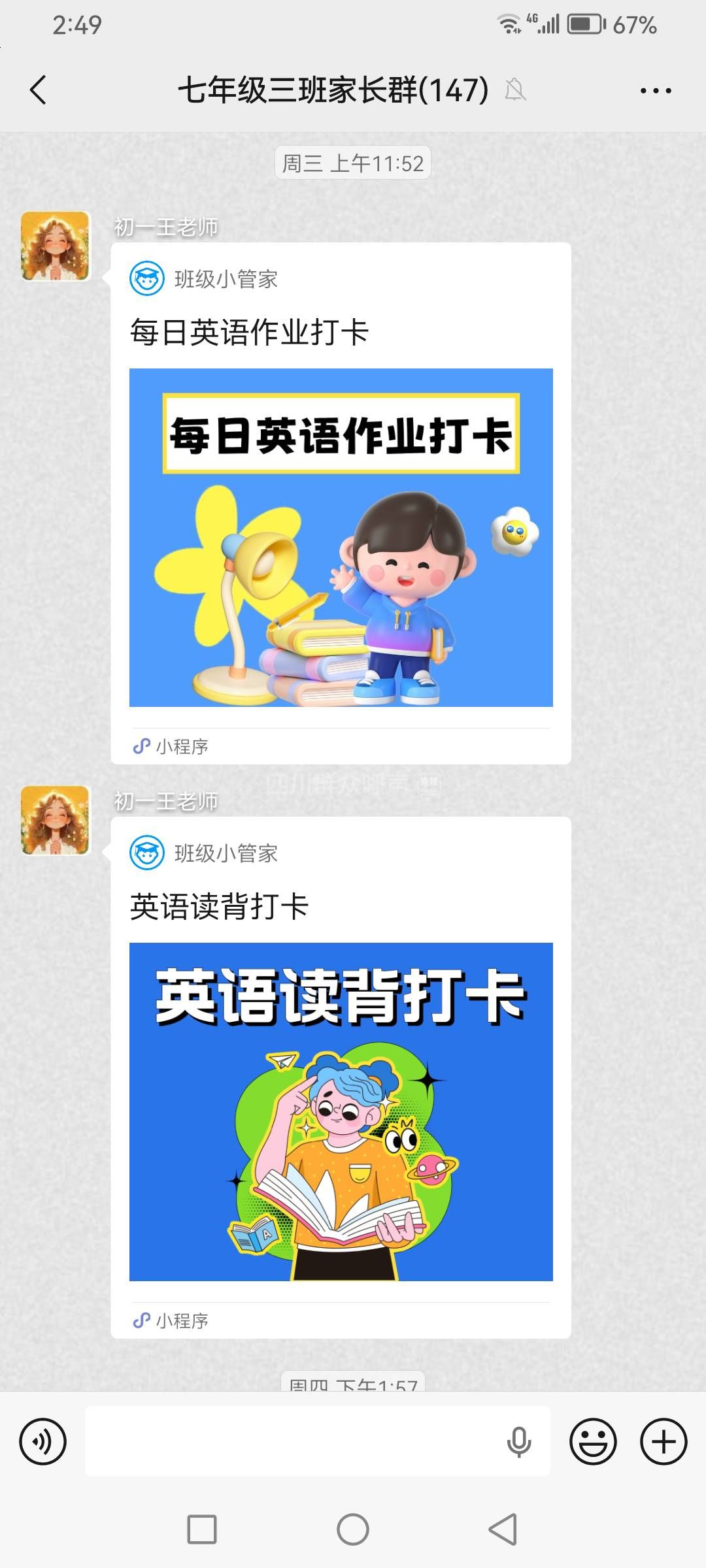Open the emoji sticker panel
Image resolution: width=706 pixels, height=1568 pixels.
(x=593, y=1441)
